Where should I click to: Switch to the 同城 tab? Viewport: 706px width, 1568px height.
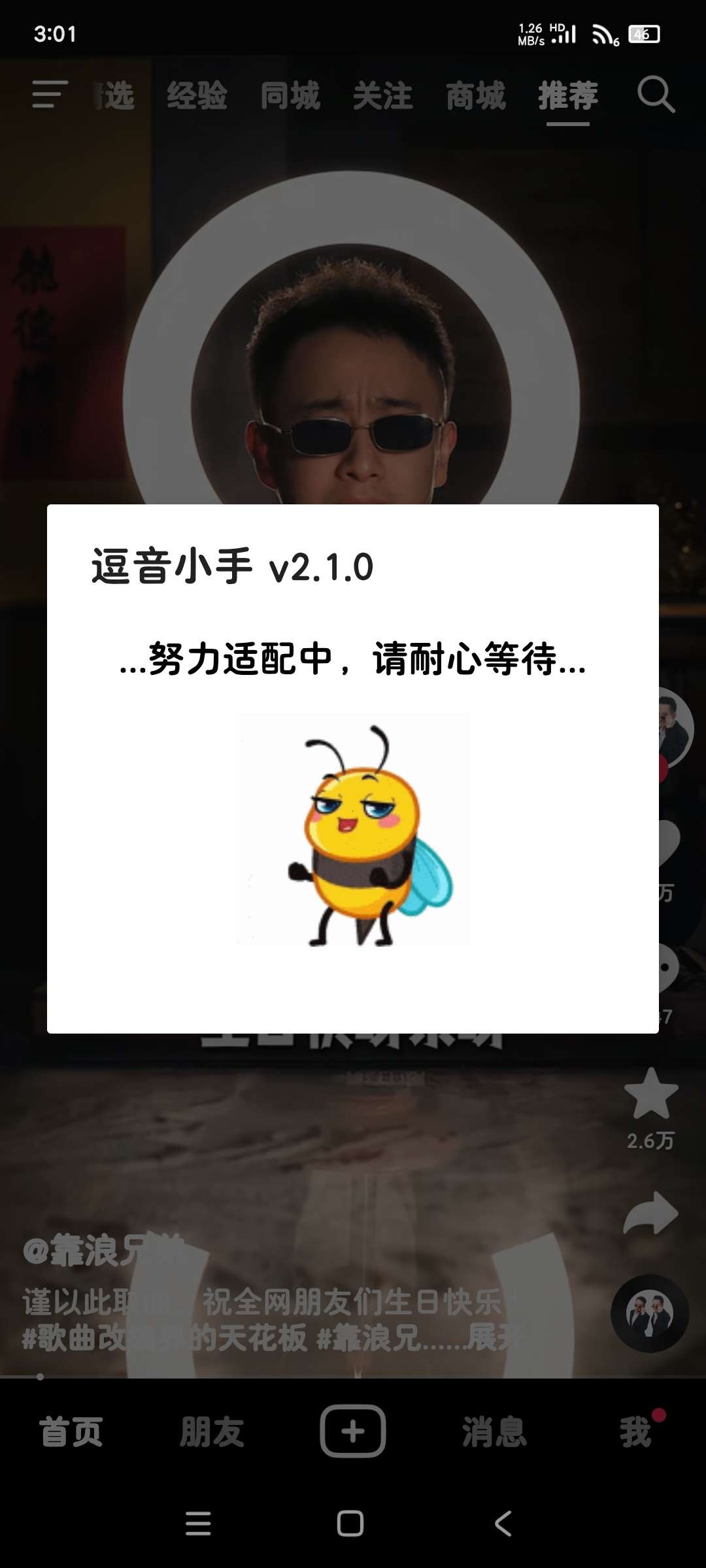(x=290, y=96)
